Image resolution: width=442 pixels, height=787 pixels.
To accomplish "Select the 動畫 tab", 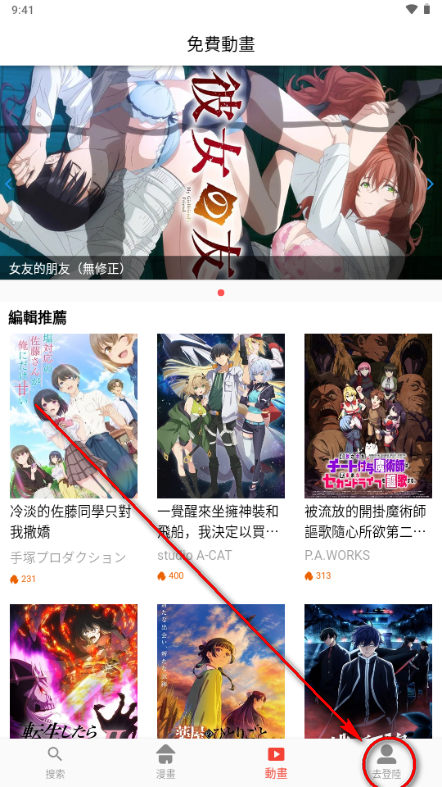I will coord(276,763).
